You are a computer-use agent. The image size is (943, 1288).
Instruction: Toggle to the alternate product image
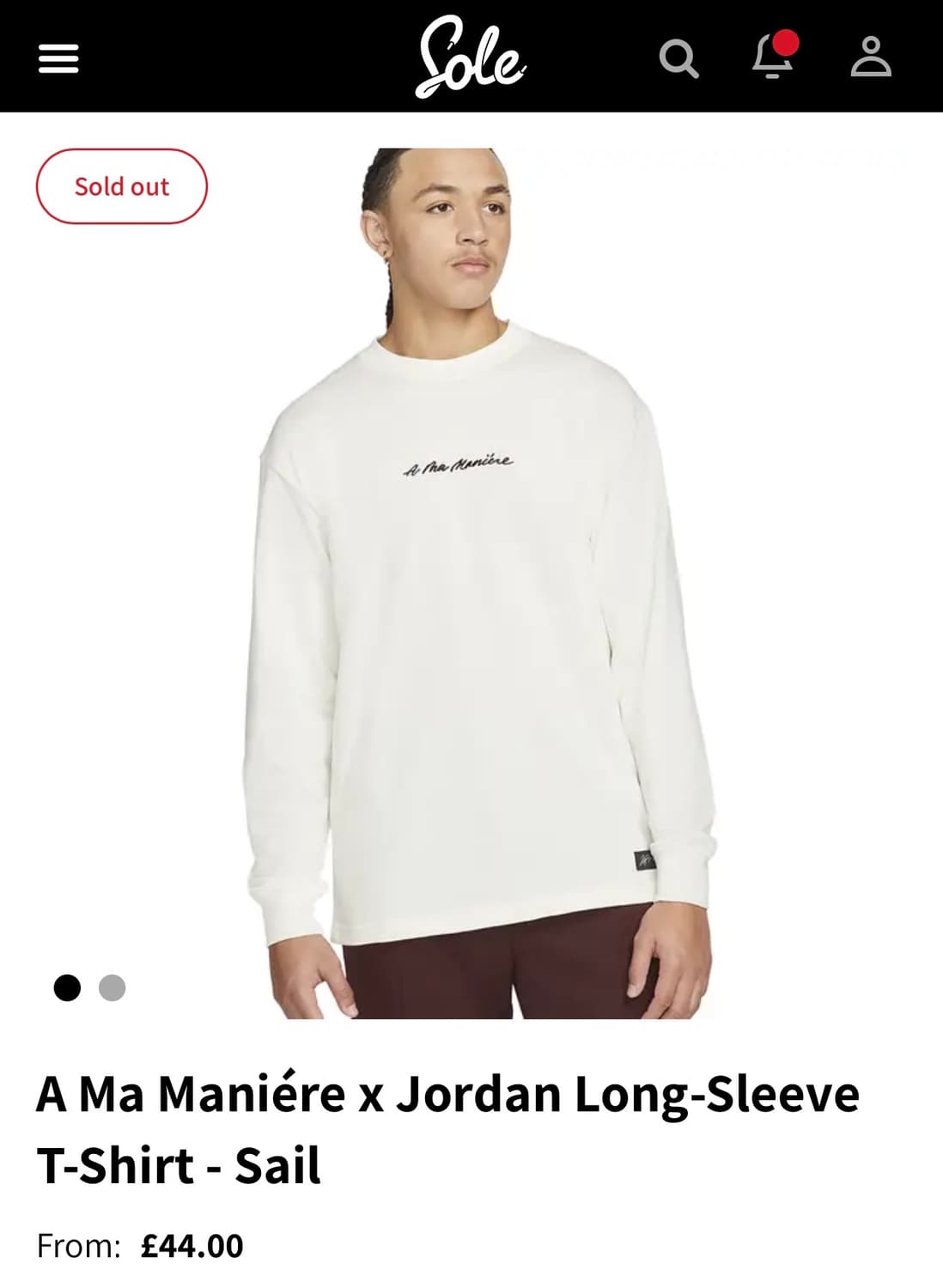pos(112,989)
